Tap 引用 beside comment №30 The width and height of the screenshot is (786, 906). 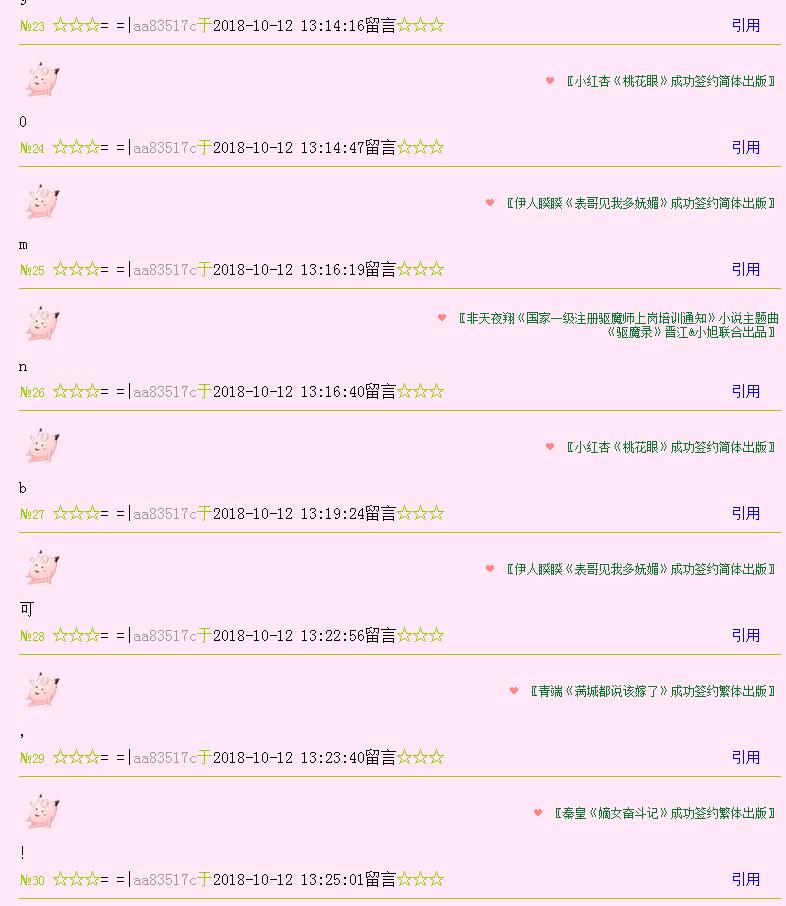point(746,880)
